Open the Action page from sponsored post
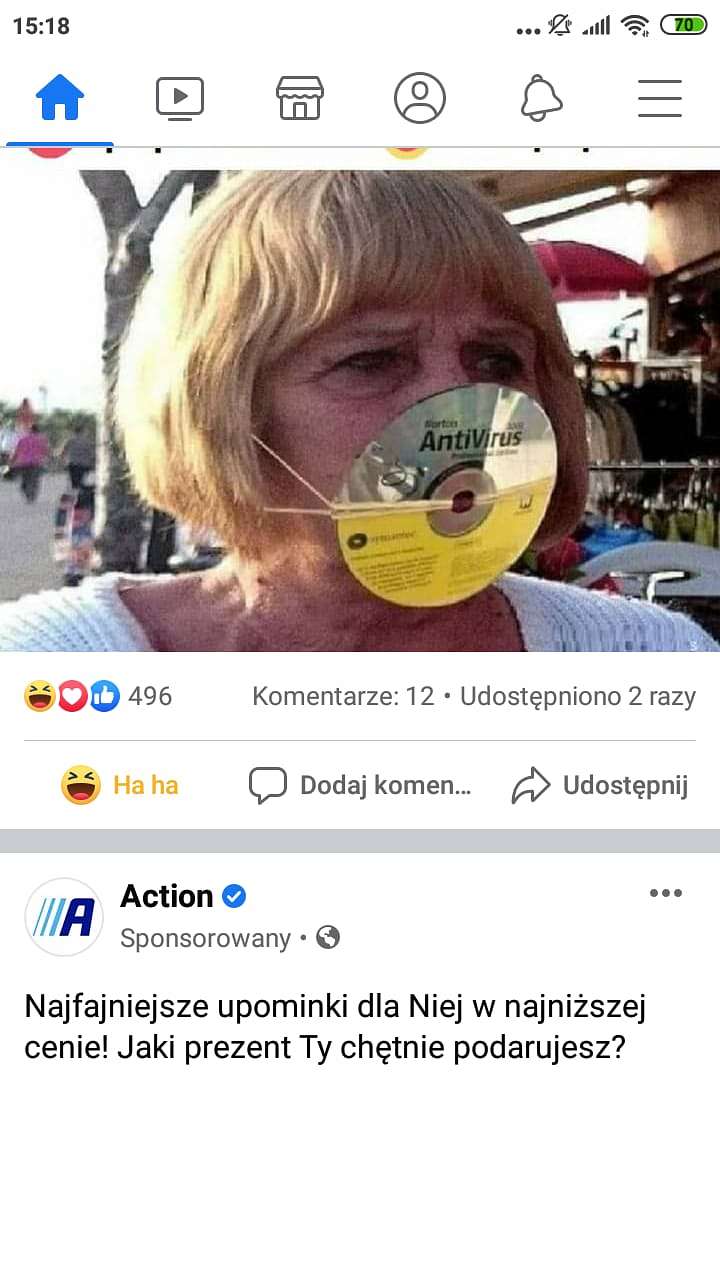The height and width of the screenshot is (1280, 720). 167,896
